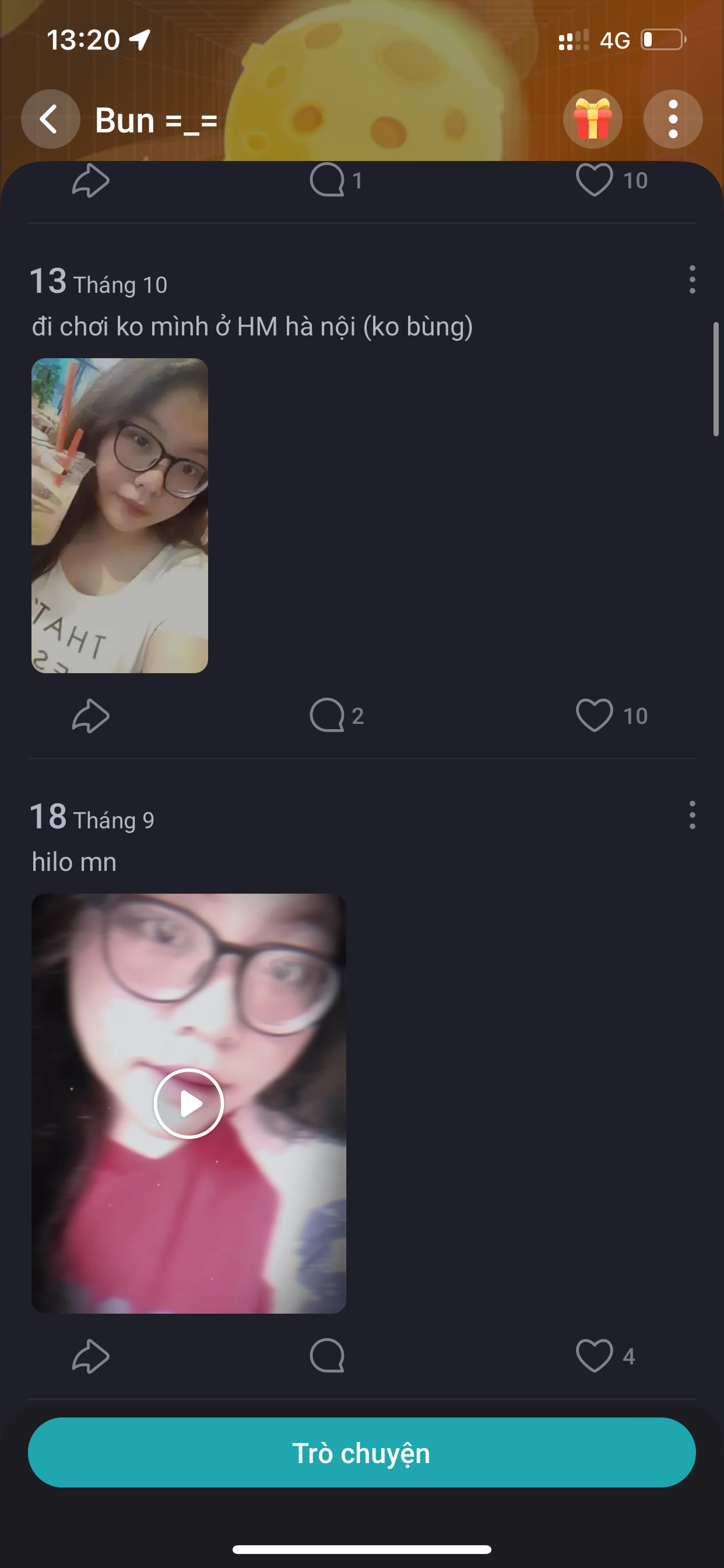Open the gift icon in header
Screen dimensions: 724x1568
[x=592, y=120]
